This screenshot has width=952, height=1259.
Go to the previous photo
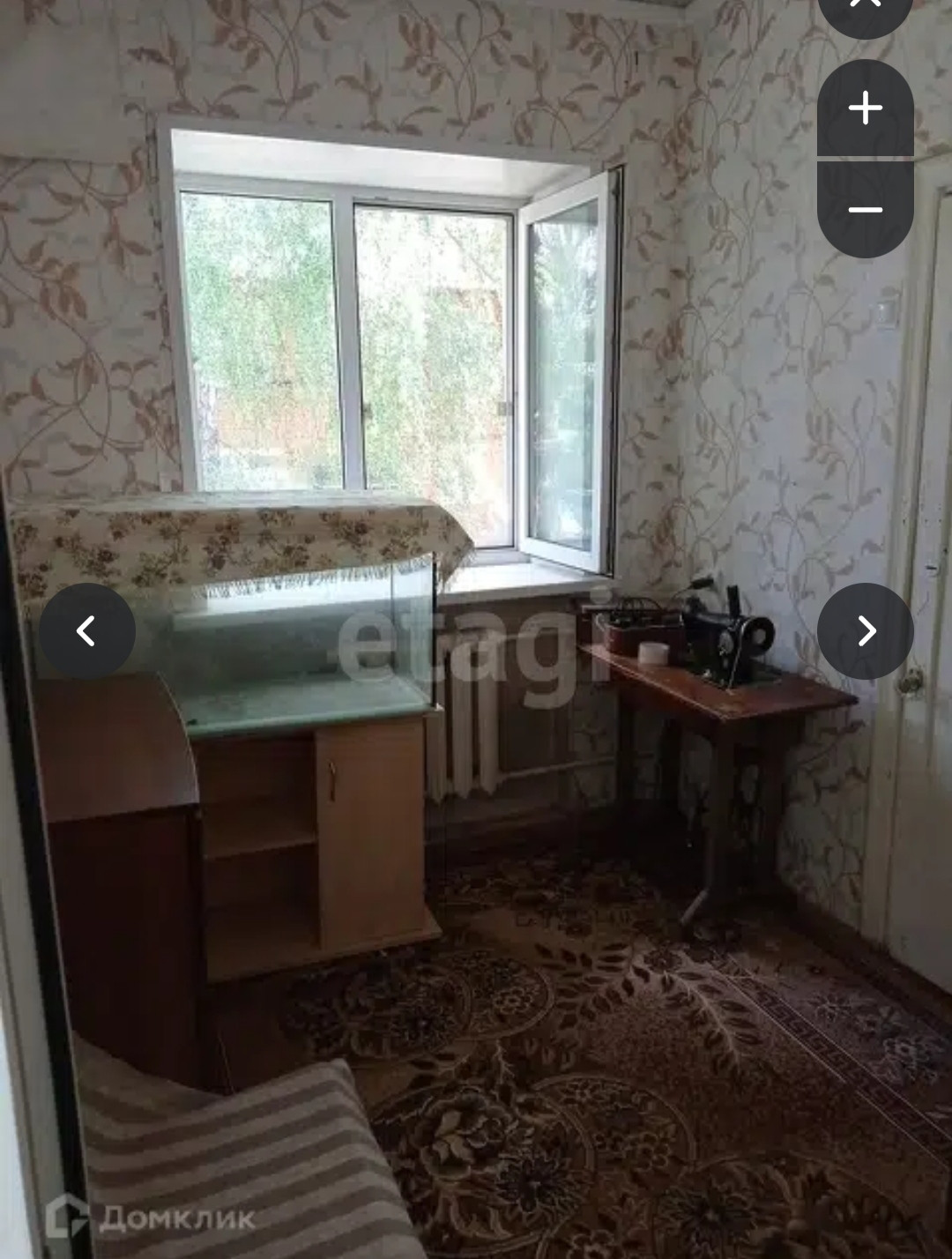click(x=86, y=631)
